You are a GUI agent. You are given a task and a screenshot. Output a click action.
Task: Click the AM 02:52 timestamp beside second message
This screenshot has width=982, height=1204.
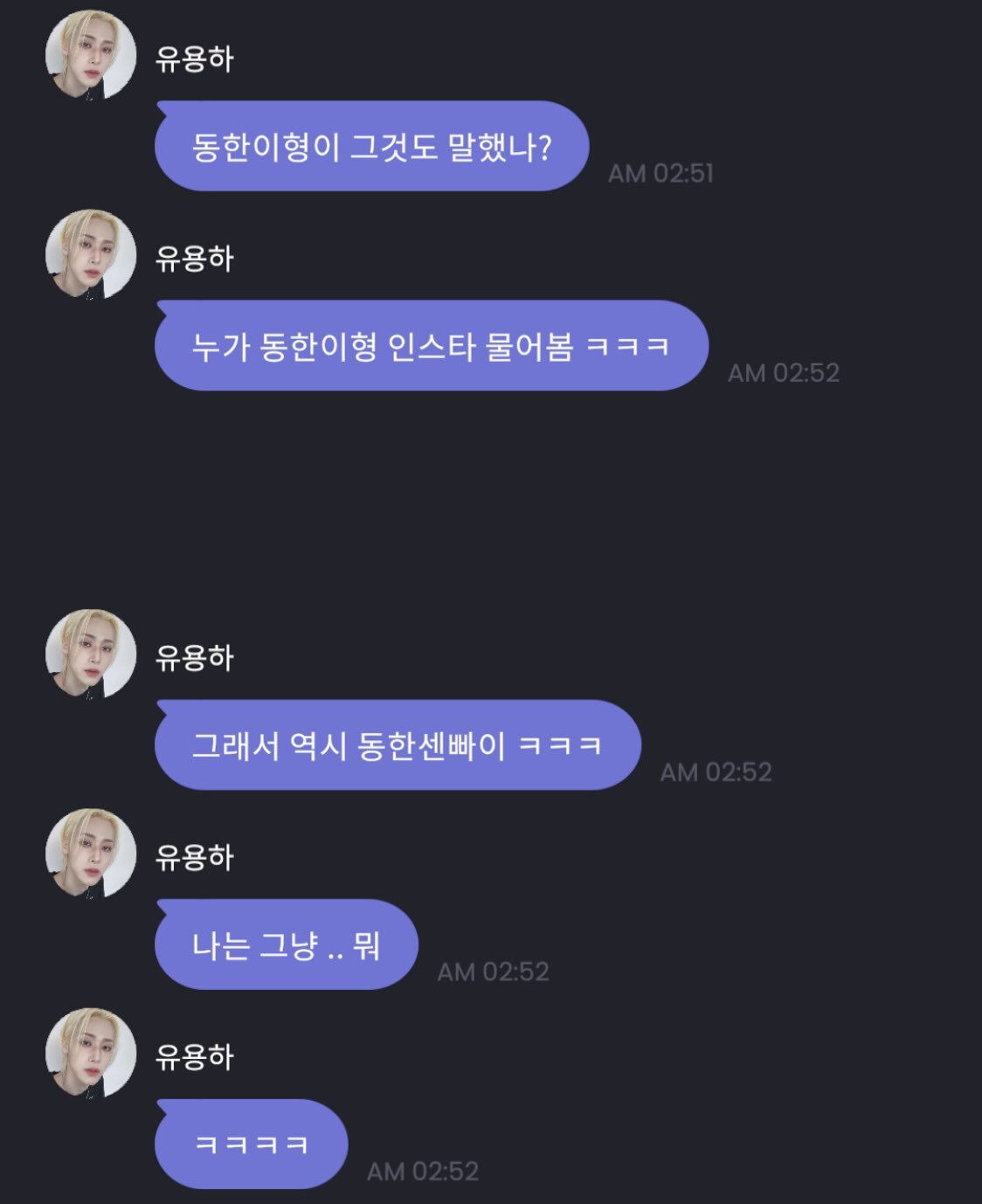point(782,373)
